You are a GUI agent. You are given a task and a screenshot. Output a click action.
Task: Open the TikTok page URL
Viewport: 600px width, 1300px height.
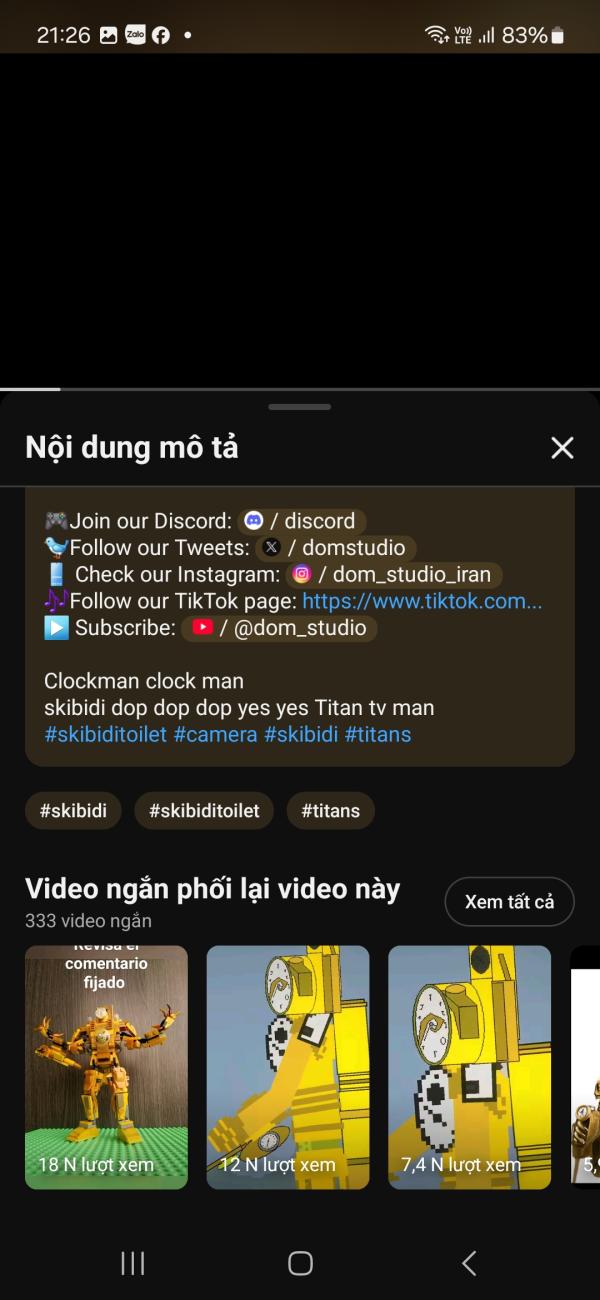click(422, 601)
